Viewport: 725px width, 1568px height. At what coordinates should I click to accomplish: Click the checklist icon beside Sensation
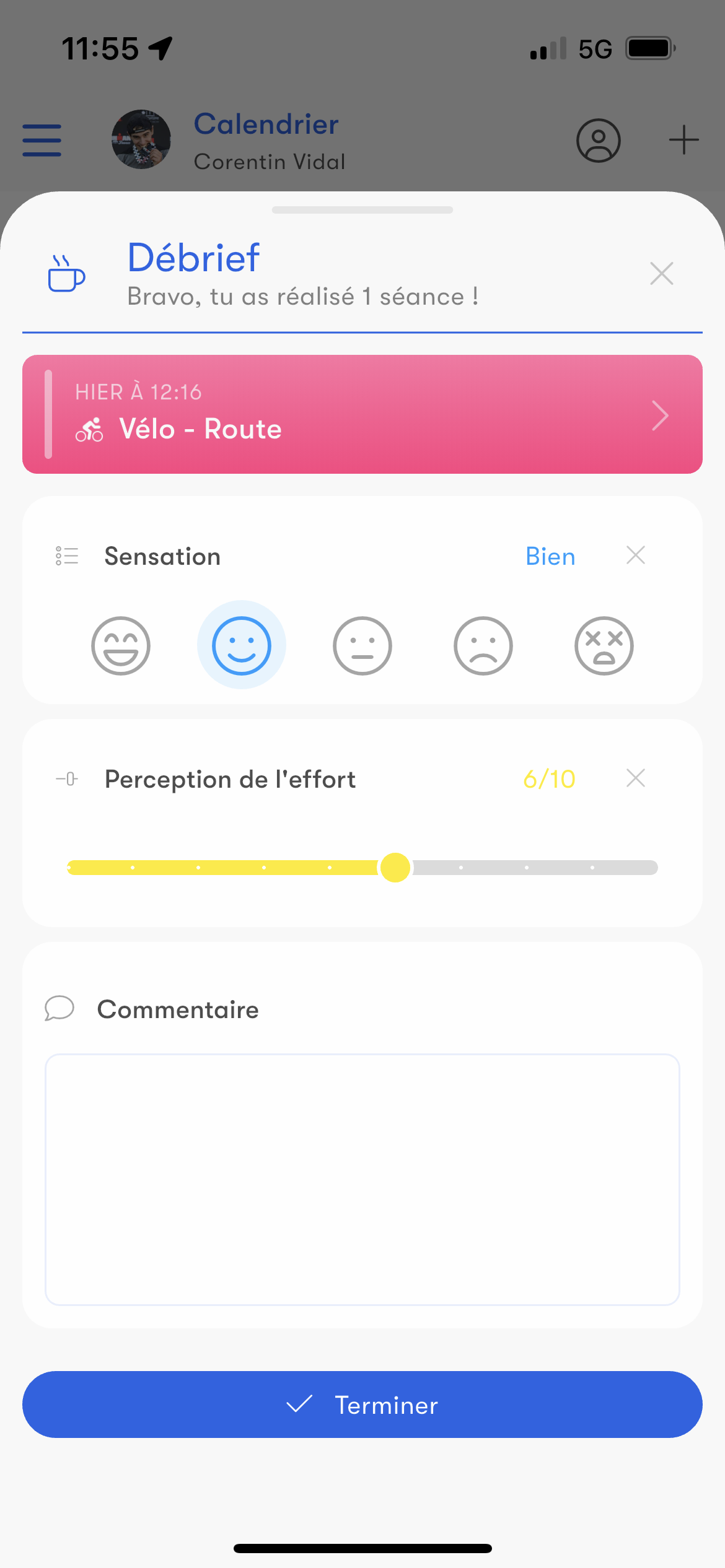[66, 555]
